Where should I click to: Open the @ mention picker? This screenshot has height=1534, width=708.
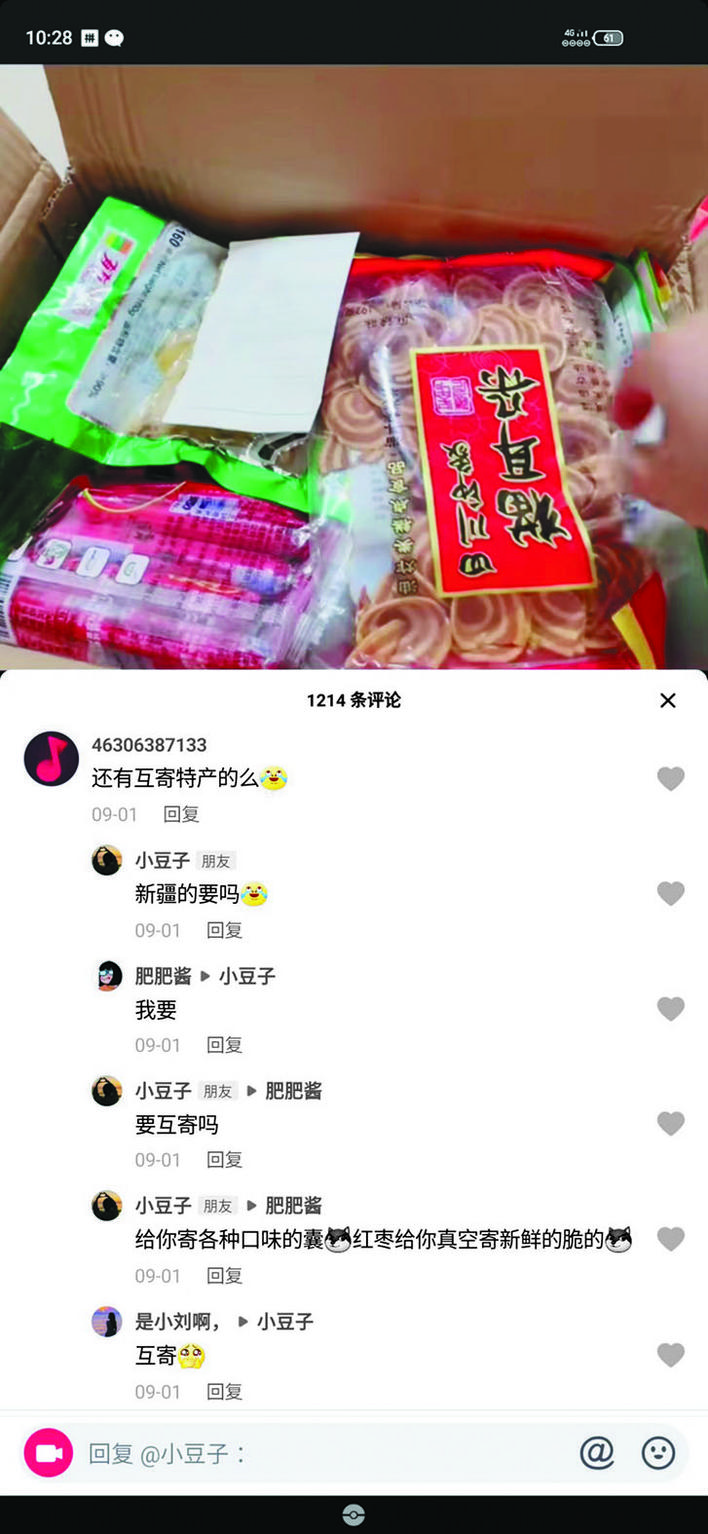coord(597,1453)
